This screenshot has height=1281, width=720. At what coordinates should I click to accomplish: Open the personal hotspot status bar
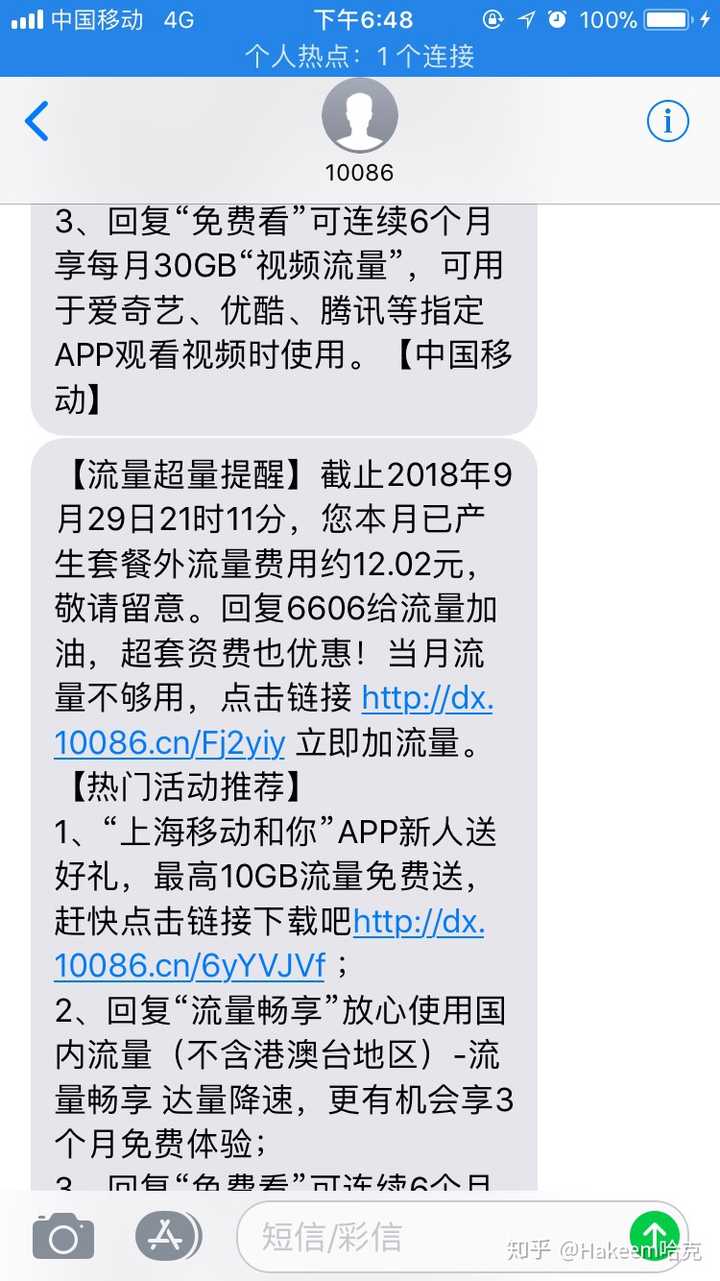pos(360,56)
